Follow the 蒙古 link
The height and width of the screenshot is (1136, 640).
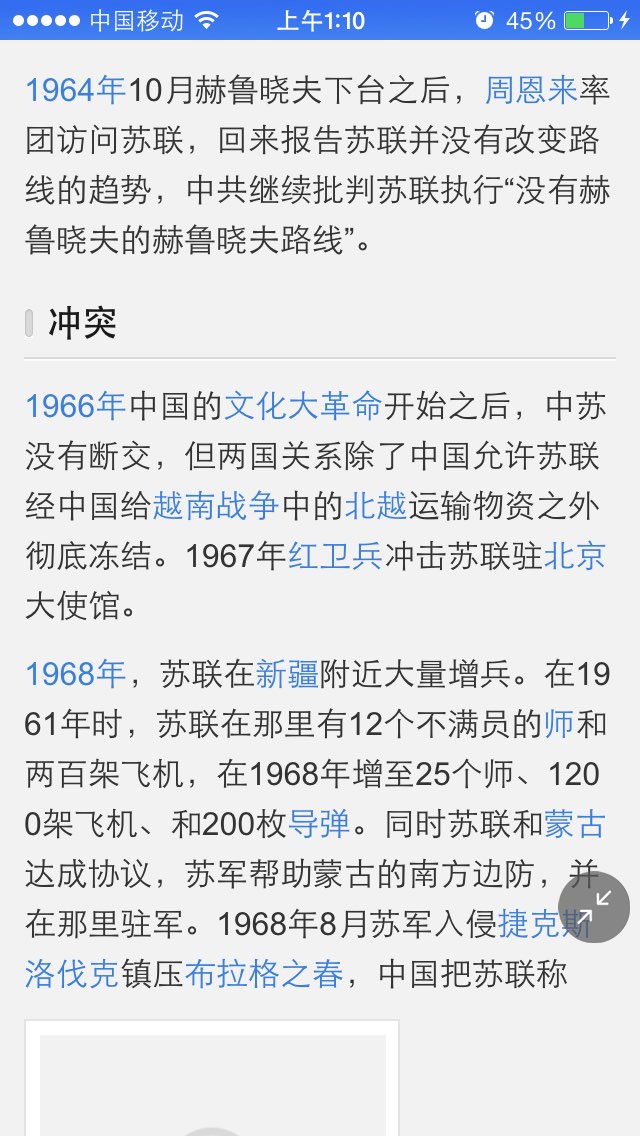574,824
